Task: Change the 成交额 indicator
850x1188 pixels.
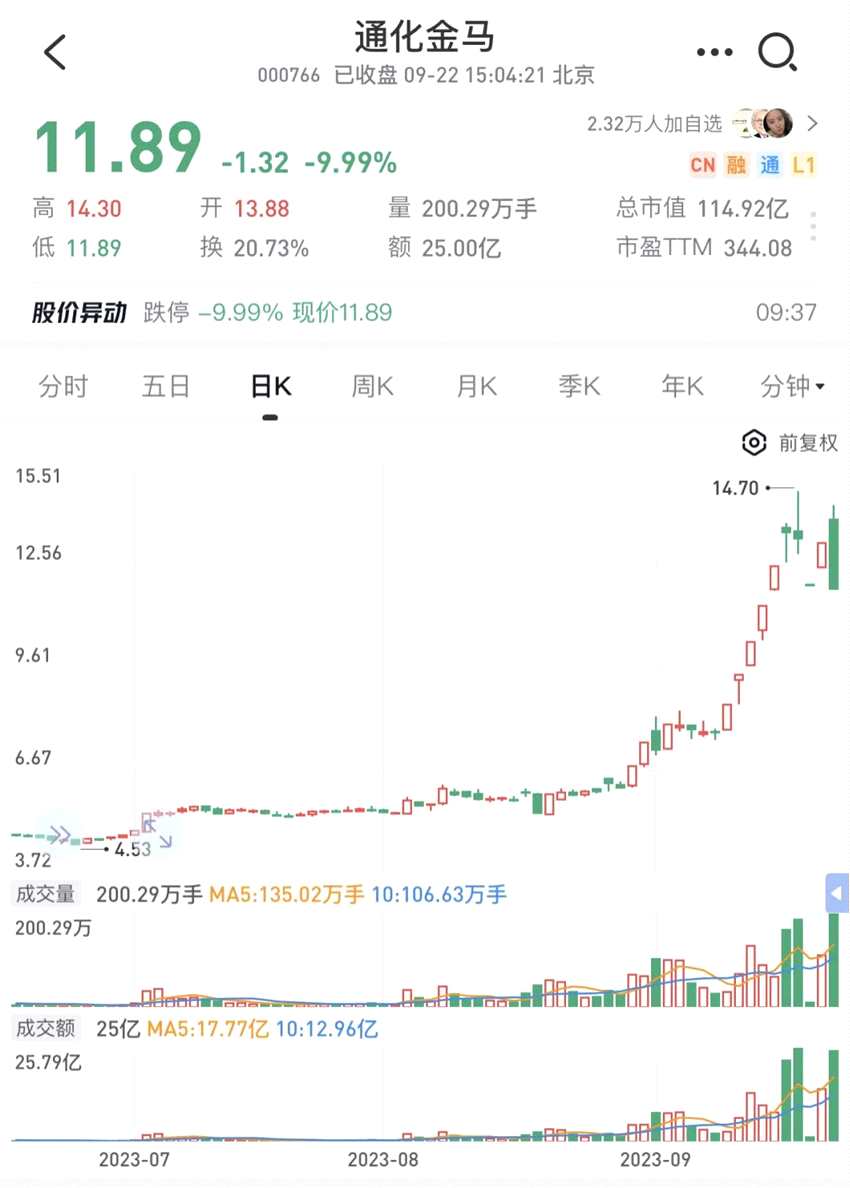Action: click(45, 1028)
